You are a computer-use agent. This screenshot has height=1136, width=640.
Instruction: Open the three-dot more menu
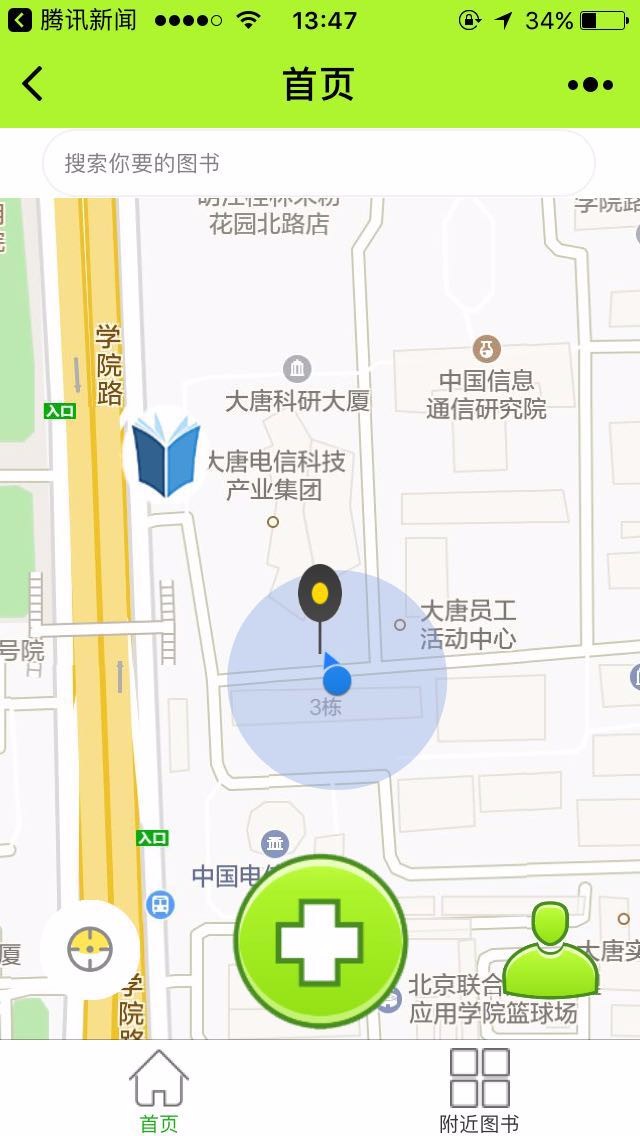590,85
